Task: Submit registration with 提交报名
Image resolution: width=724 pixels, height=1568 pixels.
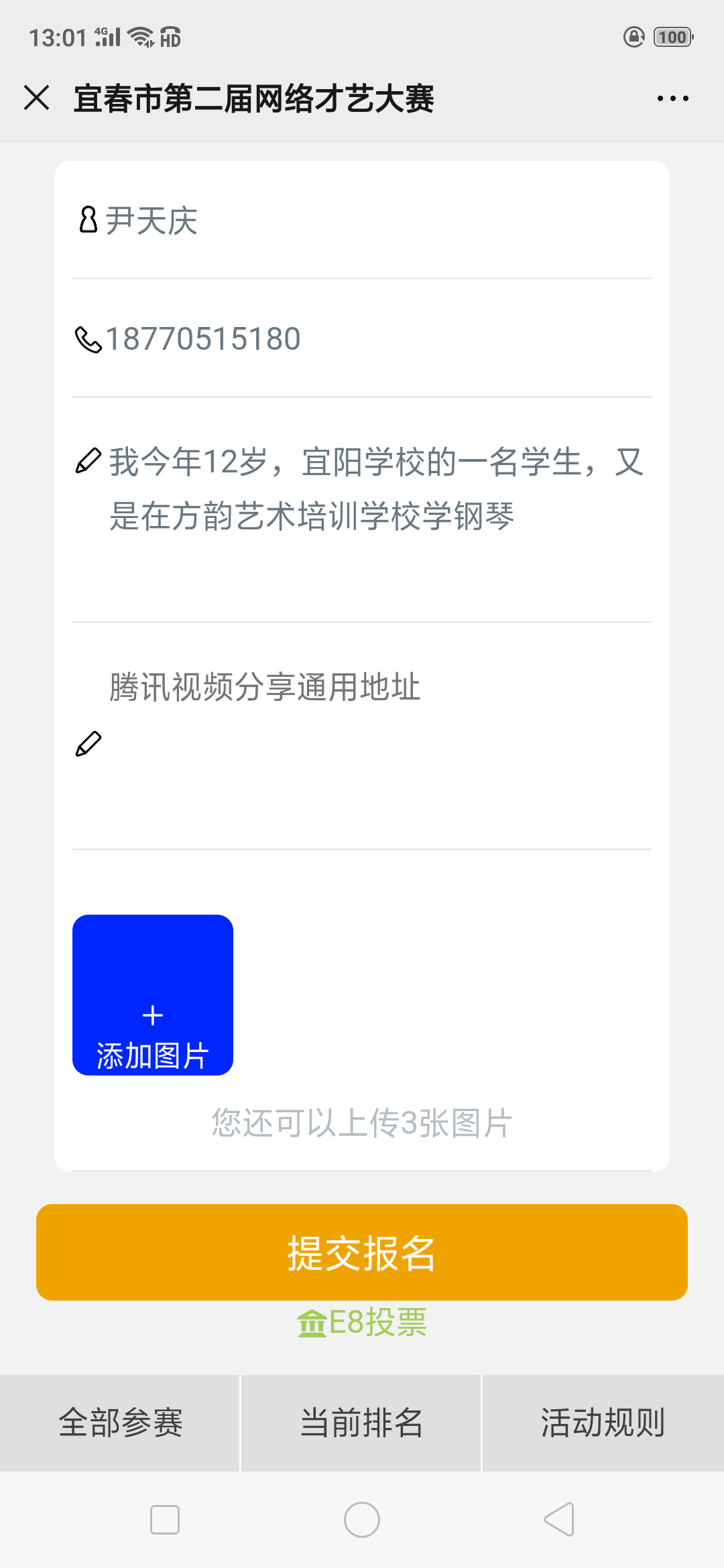Action: pyautogui.click(x=362, y=1252)
